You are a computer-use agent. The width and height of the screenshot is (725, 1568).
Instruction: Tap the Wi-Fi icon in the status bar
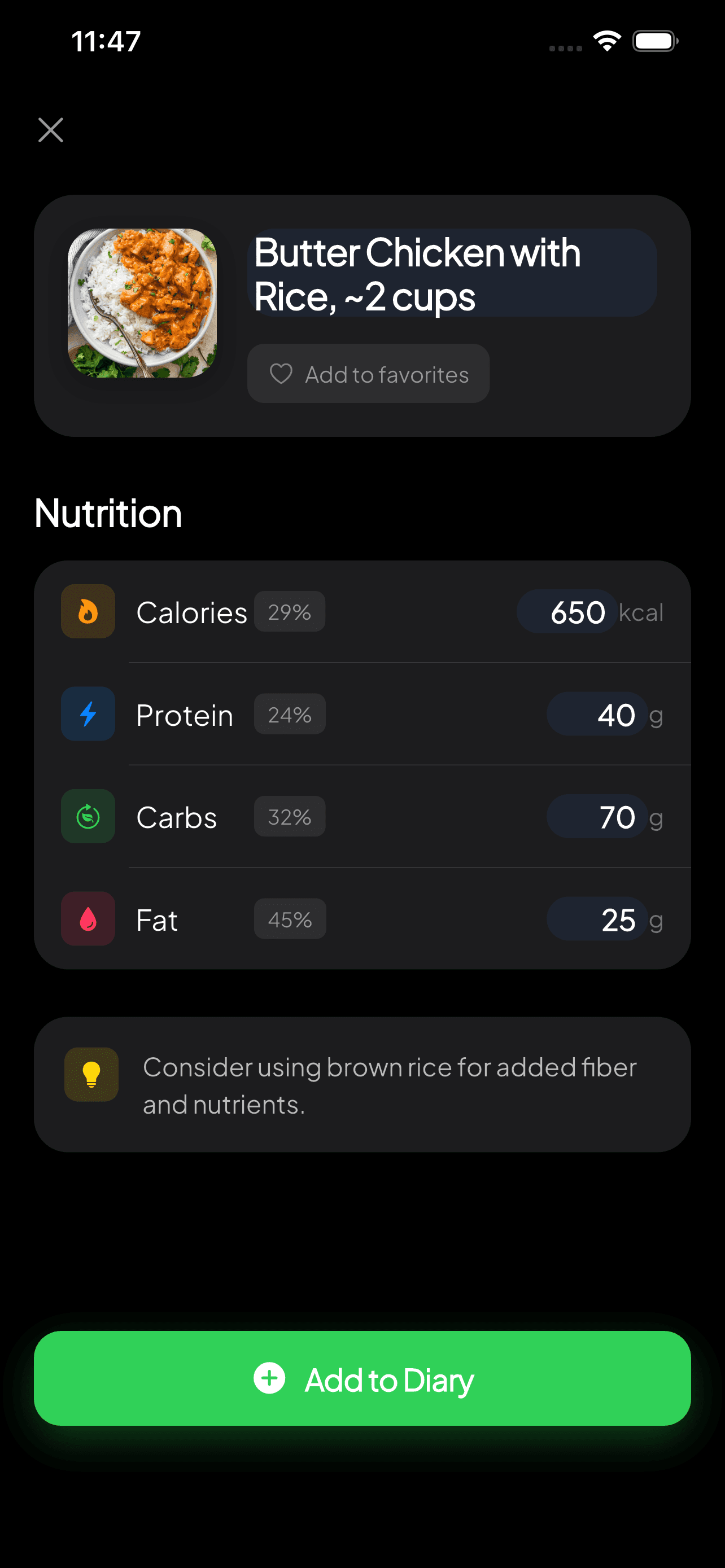[x=606, y=39]
